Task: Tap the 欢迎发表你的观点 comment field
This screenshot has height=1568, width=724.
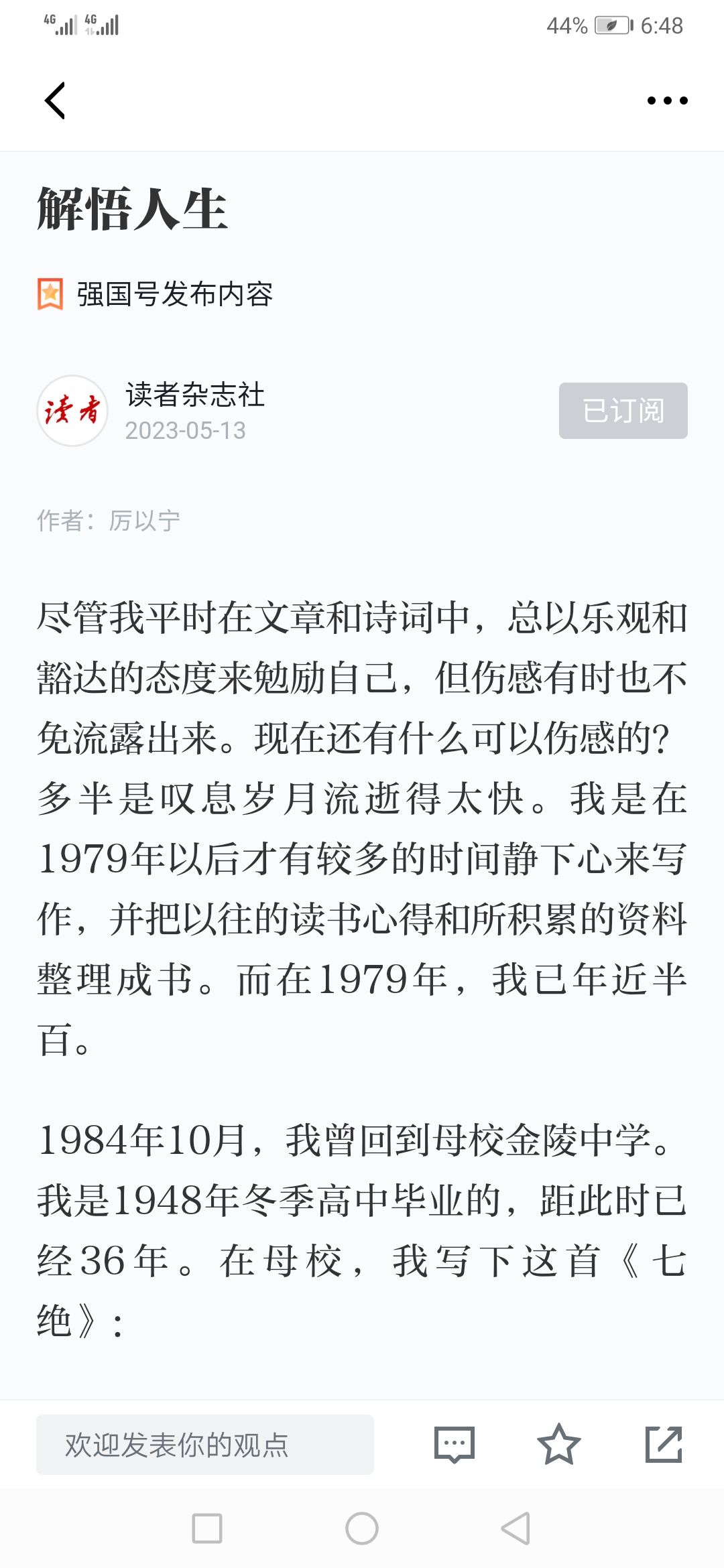Action: (204, 1444)
